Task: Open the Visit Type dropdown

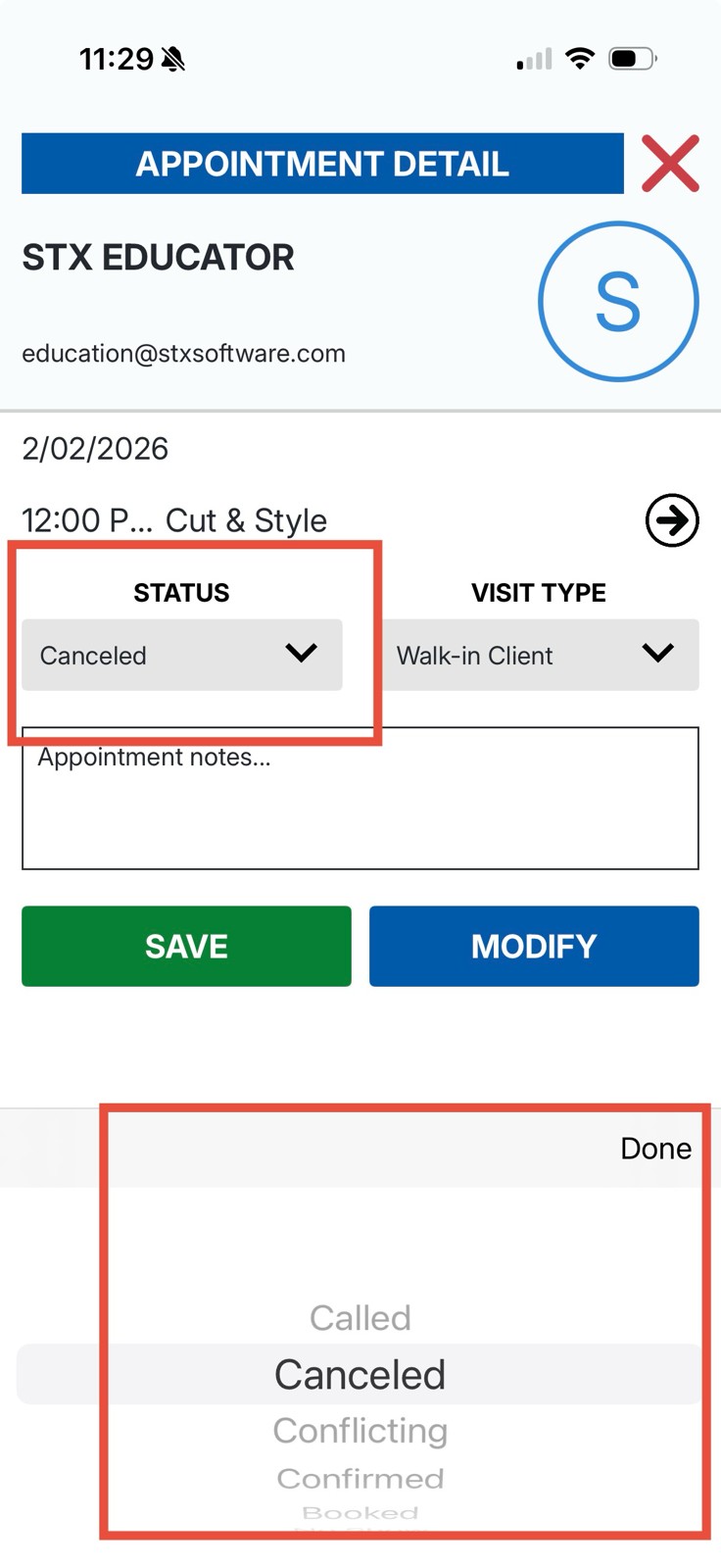Action: pos(540,655)
